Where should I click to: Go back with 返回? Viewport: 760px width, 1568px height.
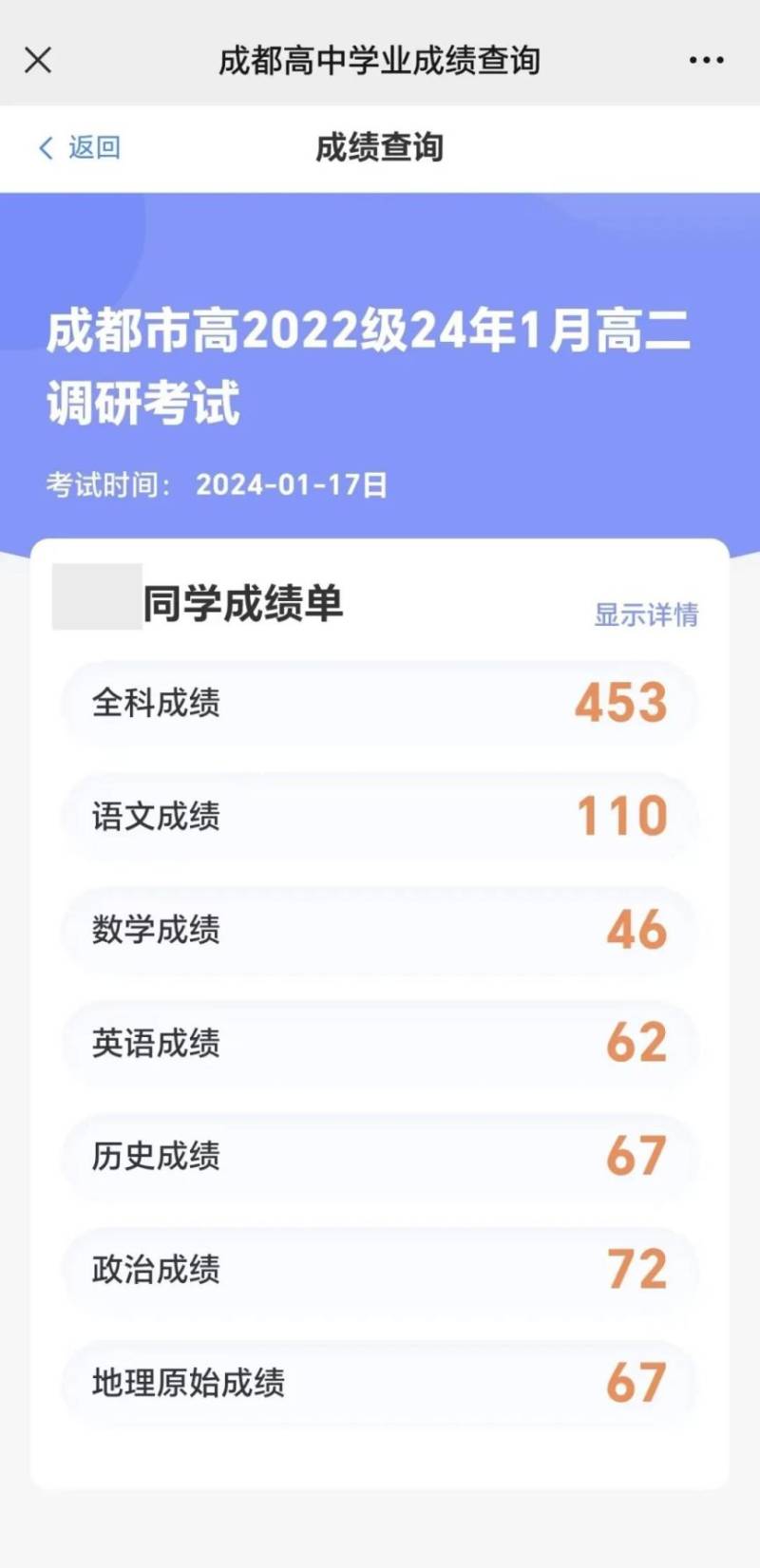pyautogui.click(x=79, y=147)
